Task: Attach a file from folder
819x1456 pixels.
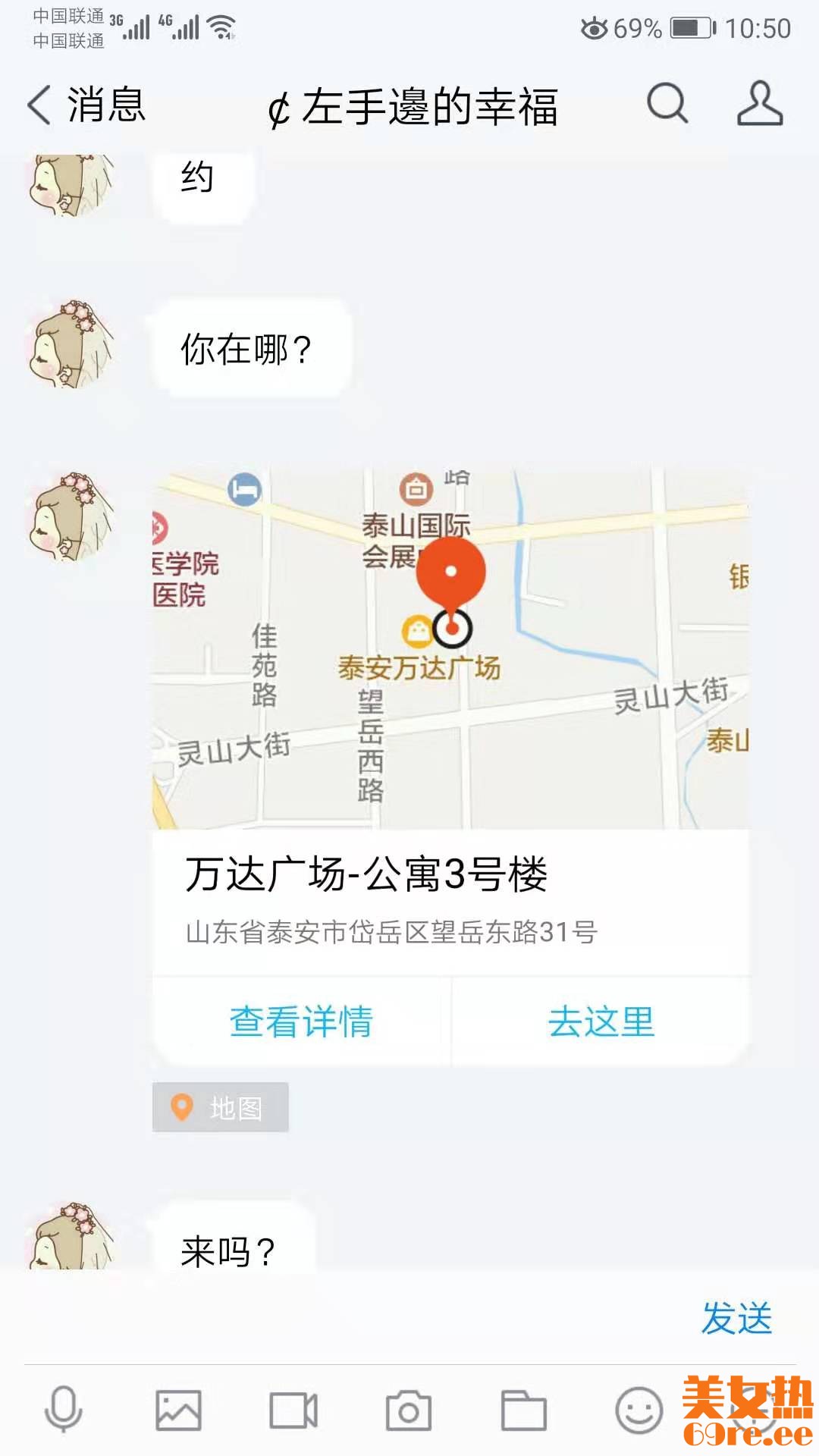Action: pos(523,1410)
